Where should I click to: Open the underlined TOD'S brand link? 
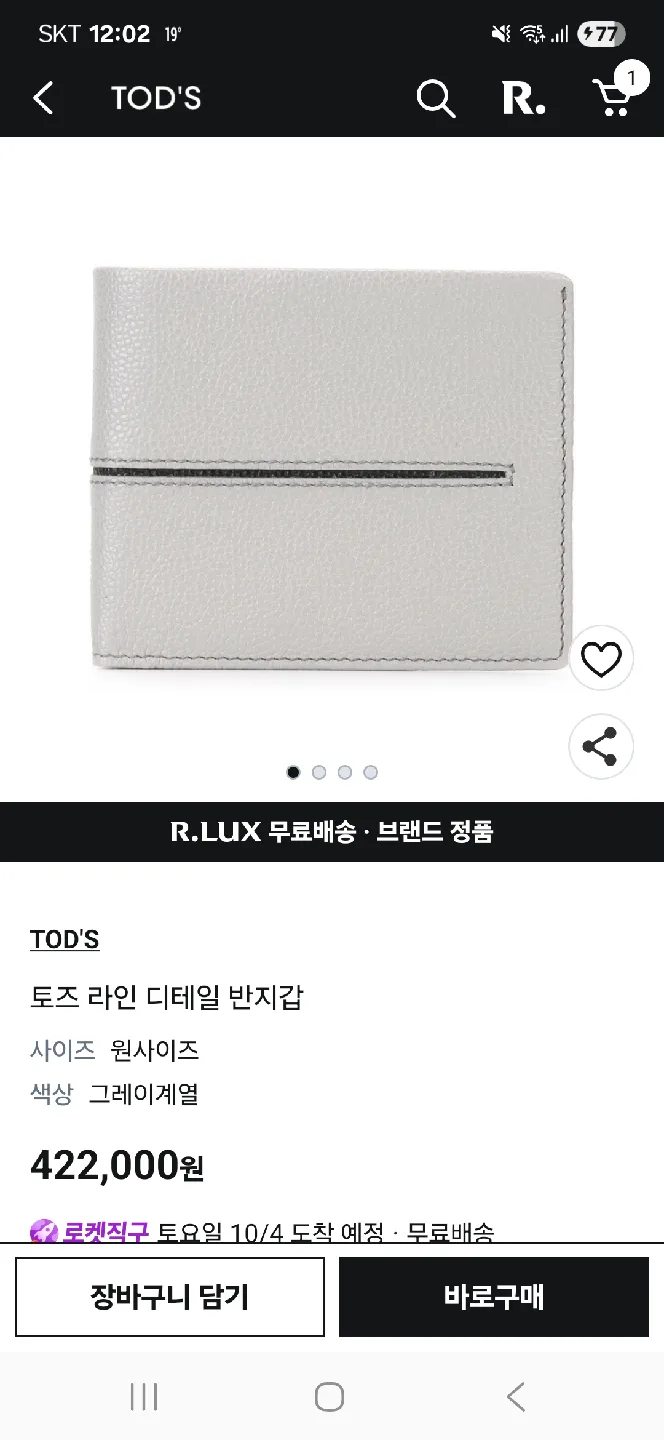65,940
